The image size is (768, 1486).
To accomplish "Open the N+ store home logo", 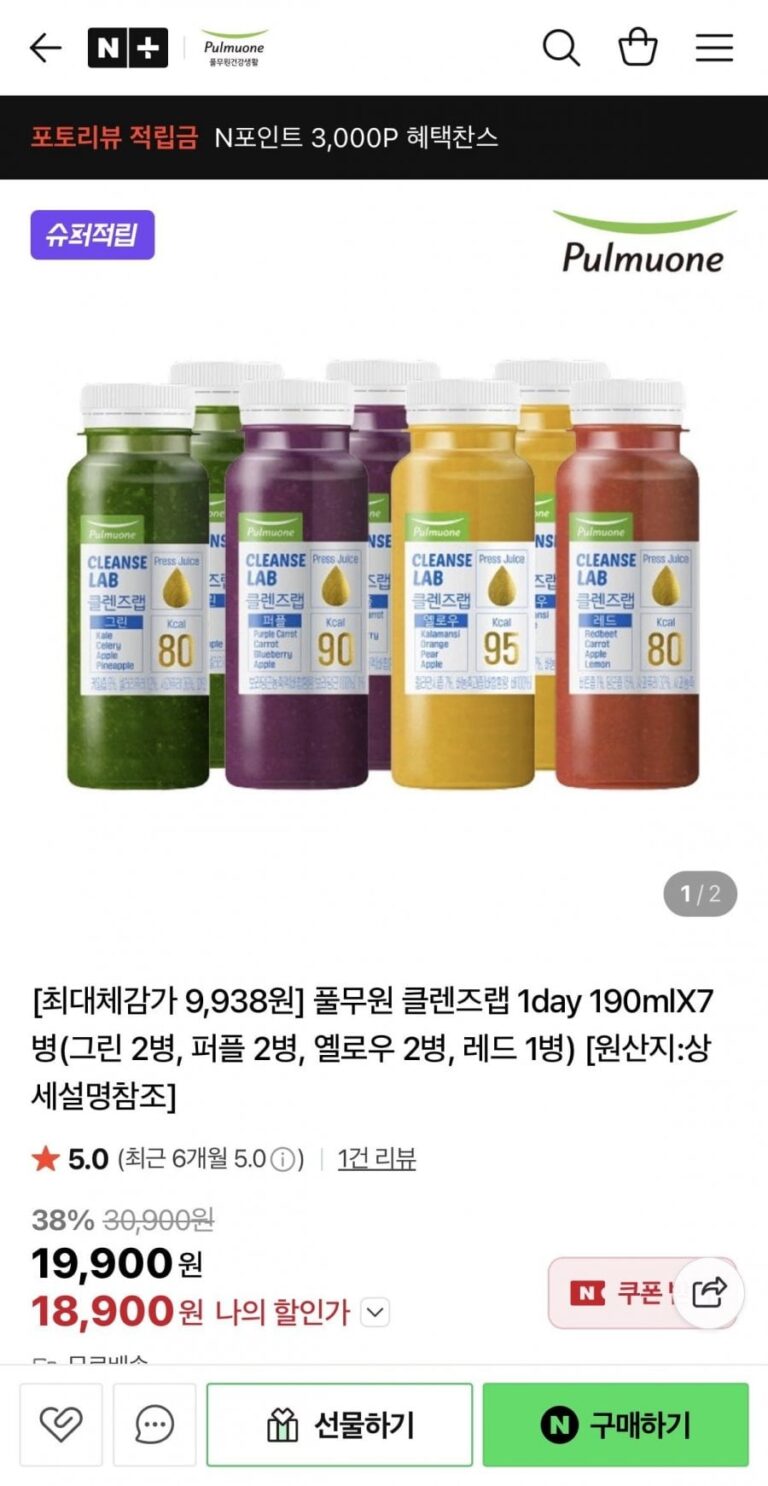I will 127,48.
